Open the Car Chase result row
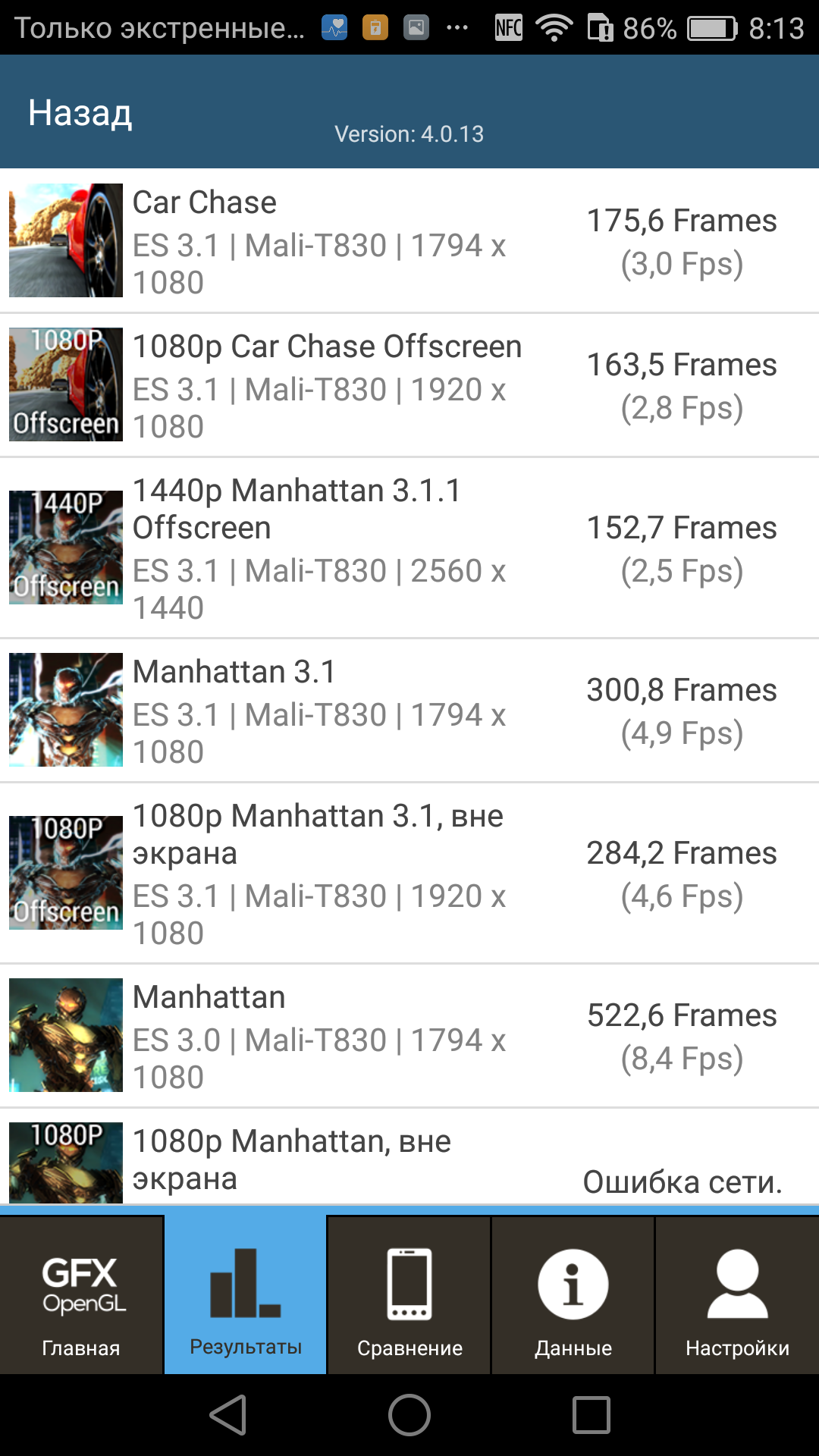Screen dimensions: 819x1456 (409, 240)
